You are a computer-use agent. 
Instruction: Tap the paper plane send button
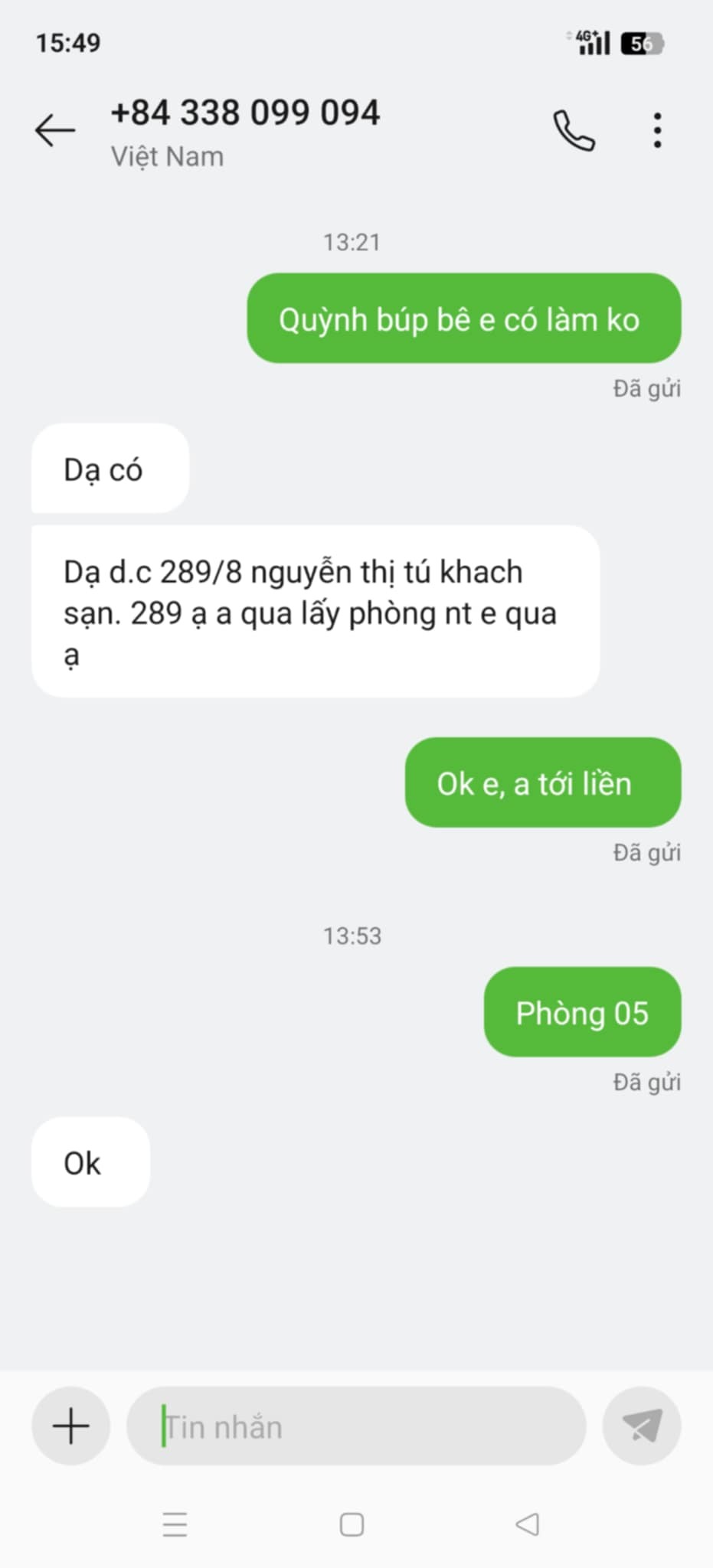point(642,1426)
